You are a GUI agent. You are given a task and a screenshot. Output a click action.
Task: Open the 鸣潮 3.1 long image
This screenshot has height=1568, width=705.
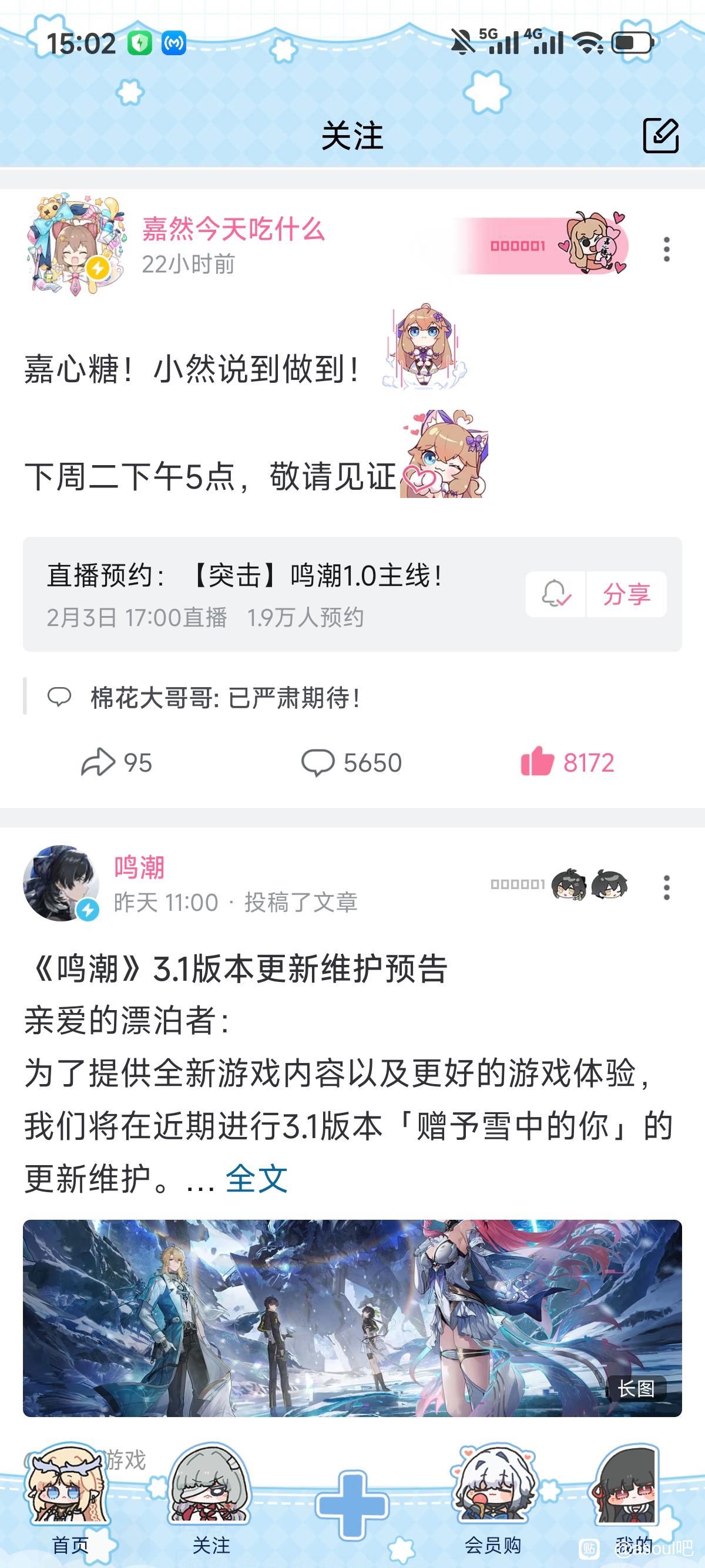click(x=352, y=1318)
